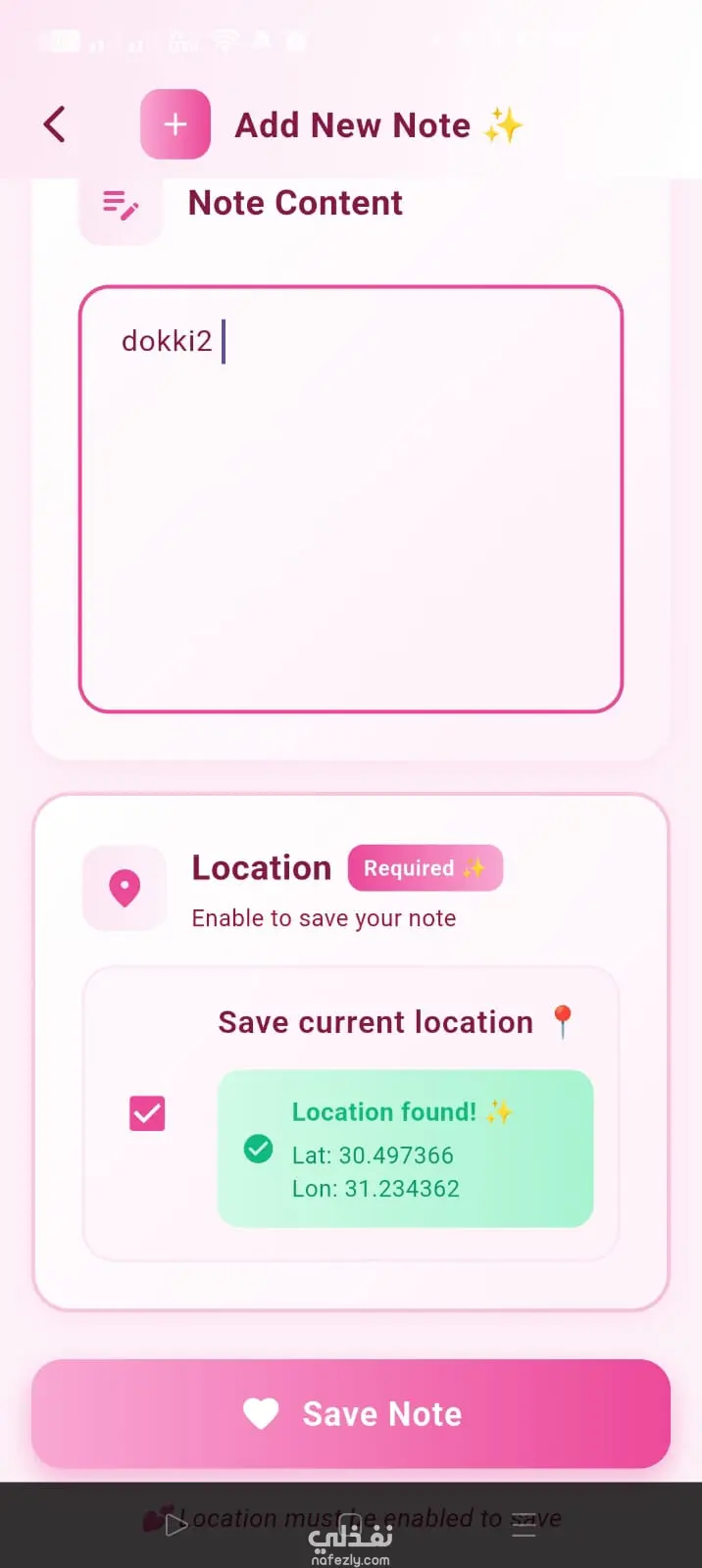Image resolution: width=702 pixels, height=1568 pixels.
Task: Tap the note content text field
Action: [x=350, y=499]
